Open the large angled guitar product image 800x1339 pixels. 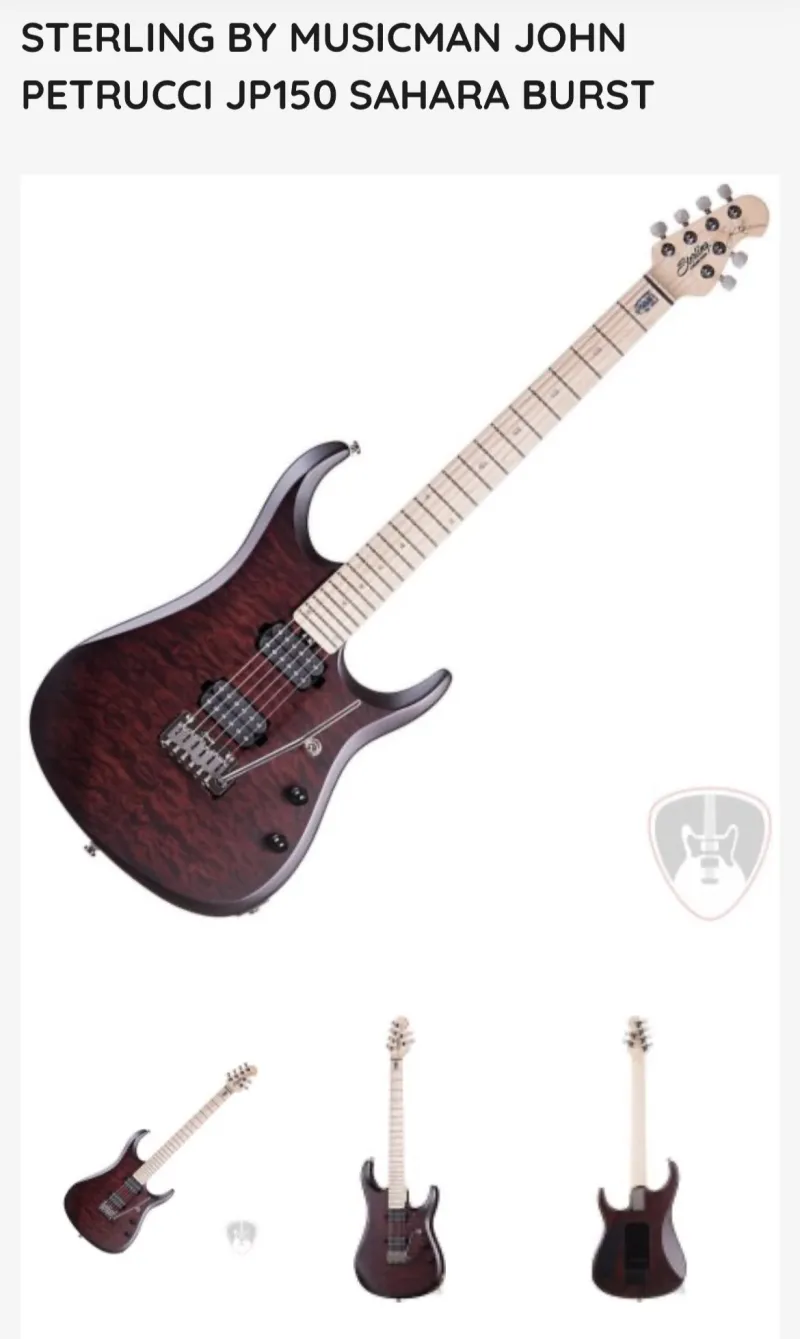point(400,560)
